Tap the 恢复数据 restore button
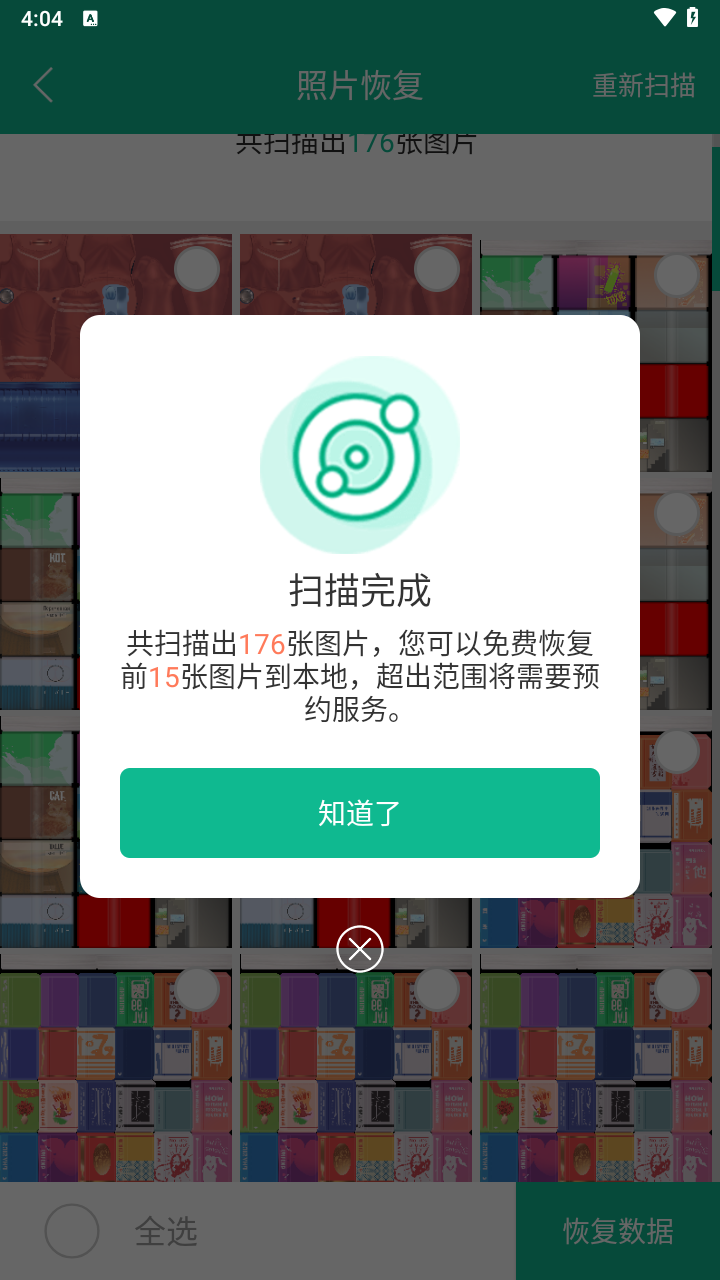The image size is (720, 1280). [618, 1231]
